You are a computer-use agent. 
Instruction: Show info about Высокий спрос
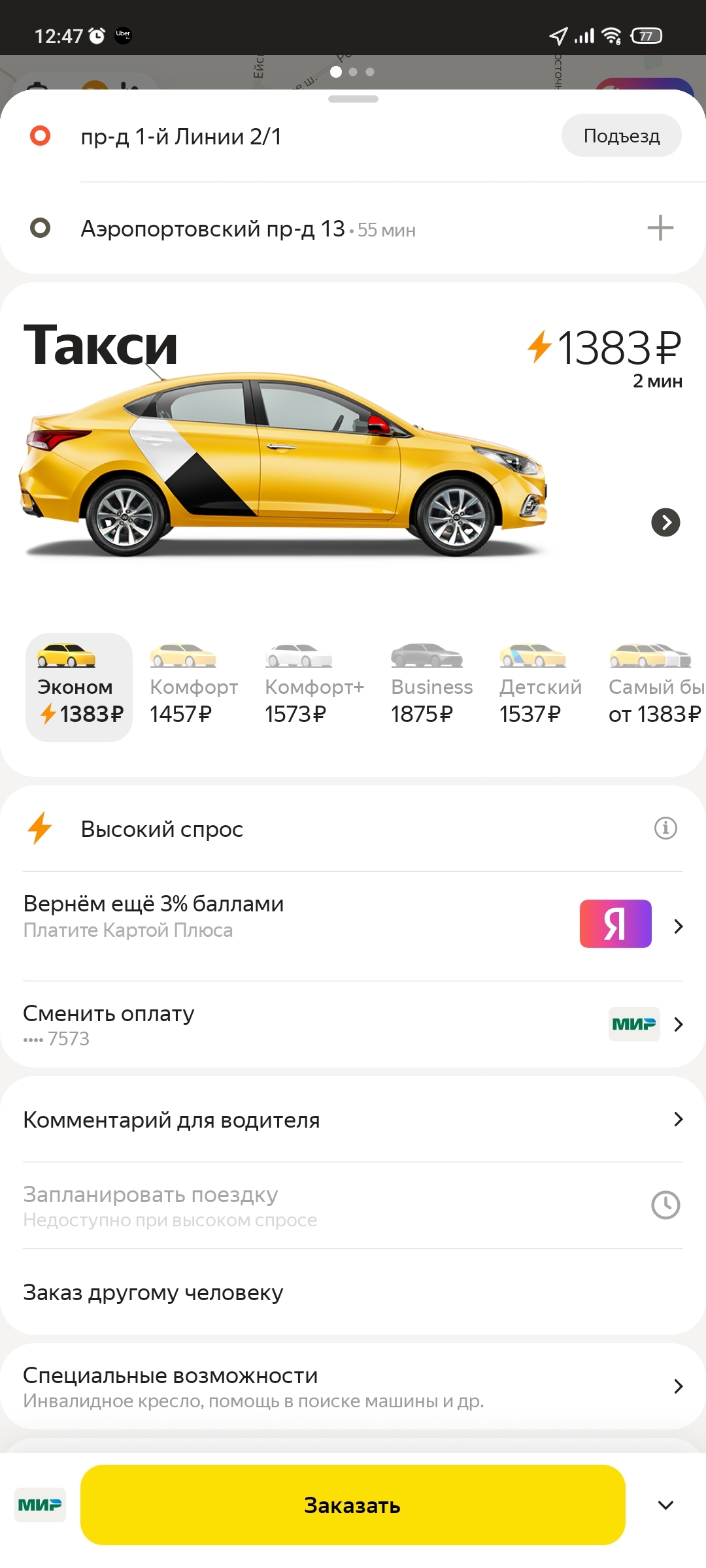[665, 828]
